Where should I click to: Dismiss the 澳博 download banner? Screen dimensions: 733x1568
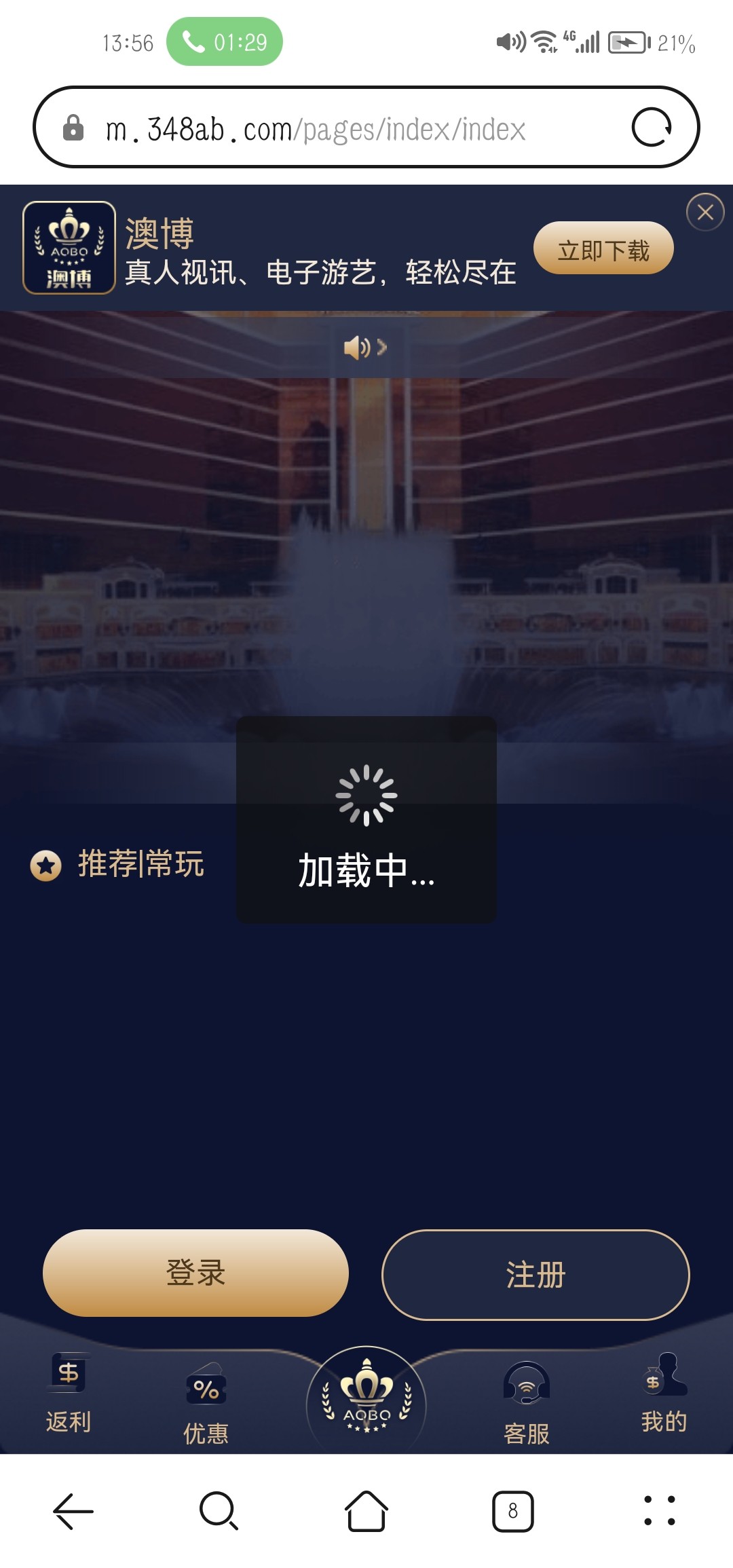coord(705,212)
